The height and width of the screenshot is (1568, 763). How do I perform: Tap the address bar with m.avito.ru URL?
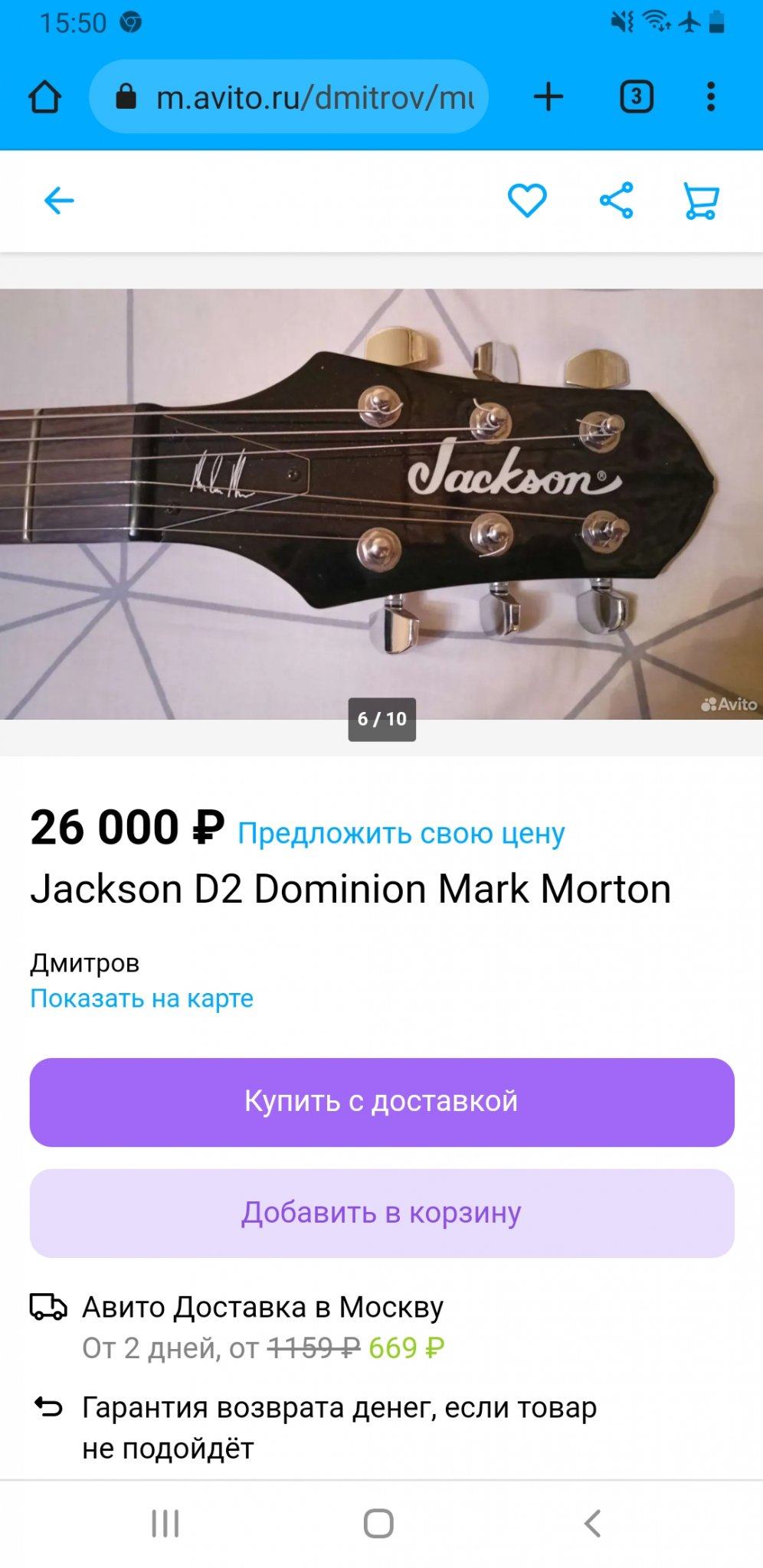(x=289, y=97)
